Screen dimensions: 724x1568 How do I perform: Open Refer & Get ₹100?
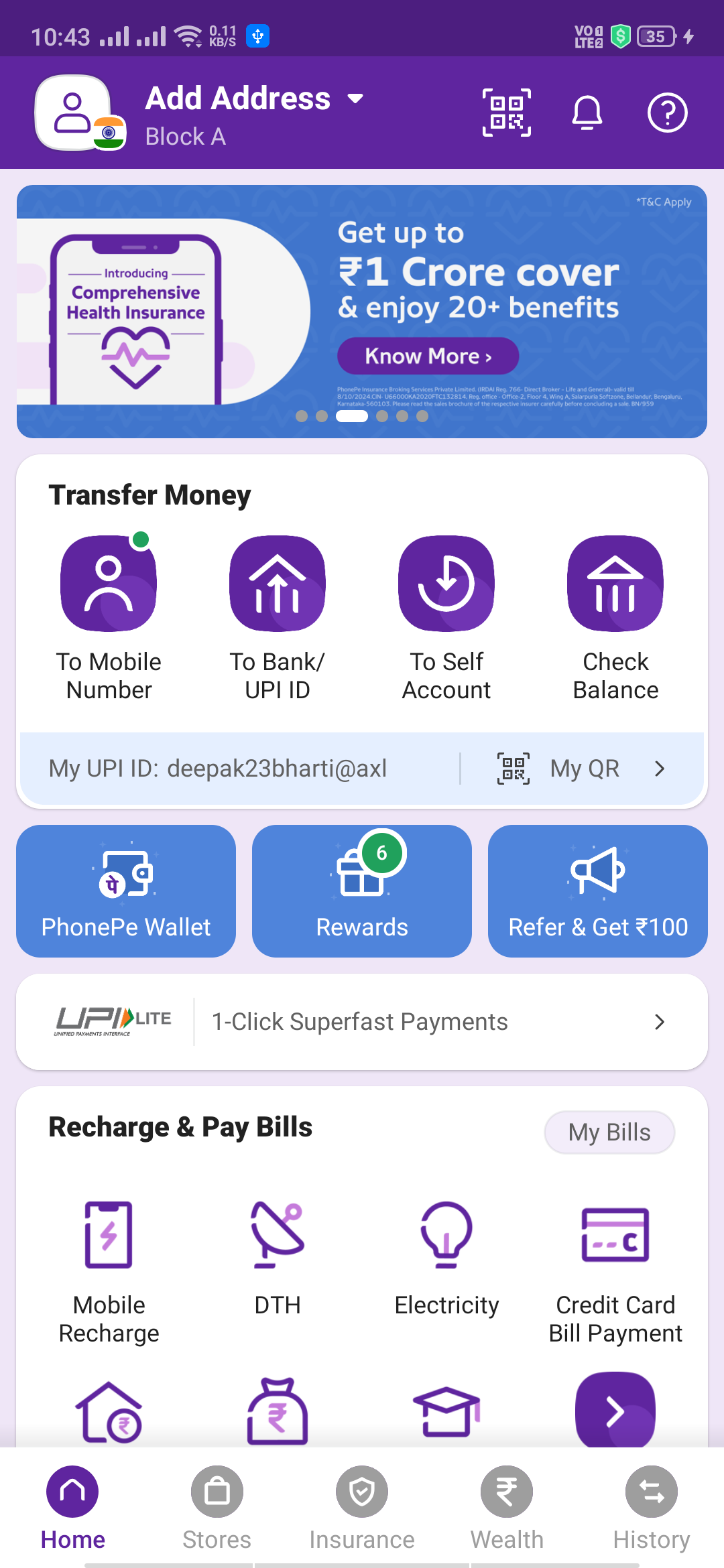pyautogui.click(x=598, y=891)
